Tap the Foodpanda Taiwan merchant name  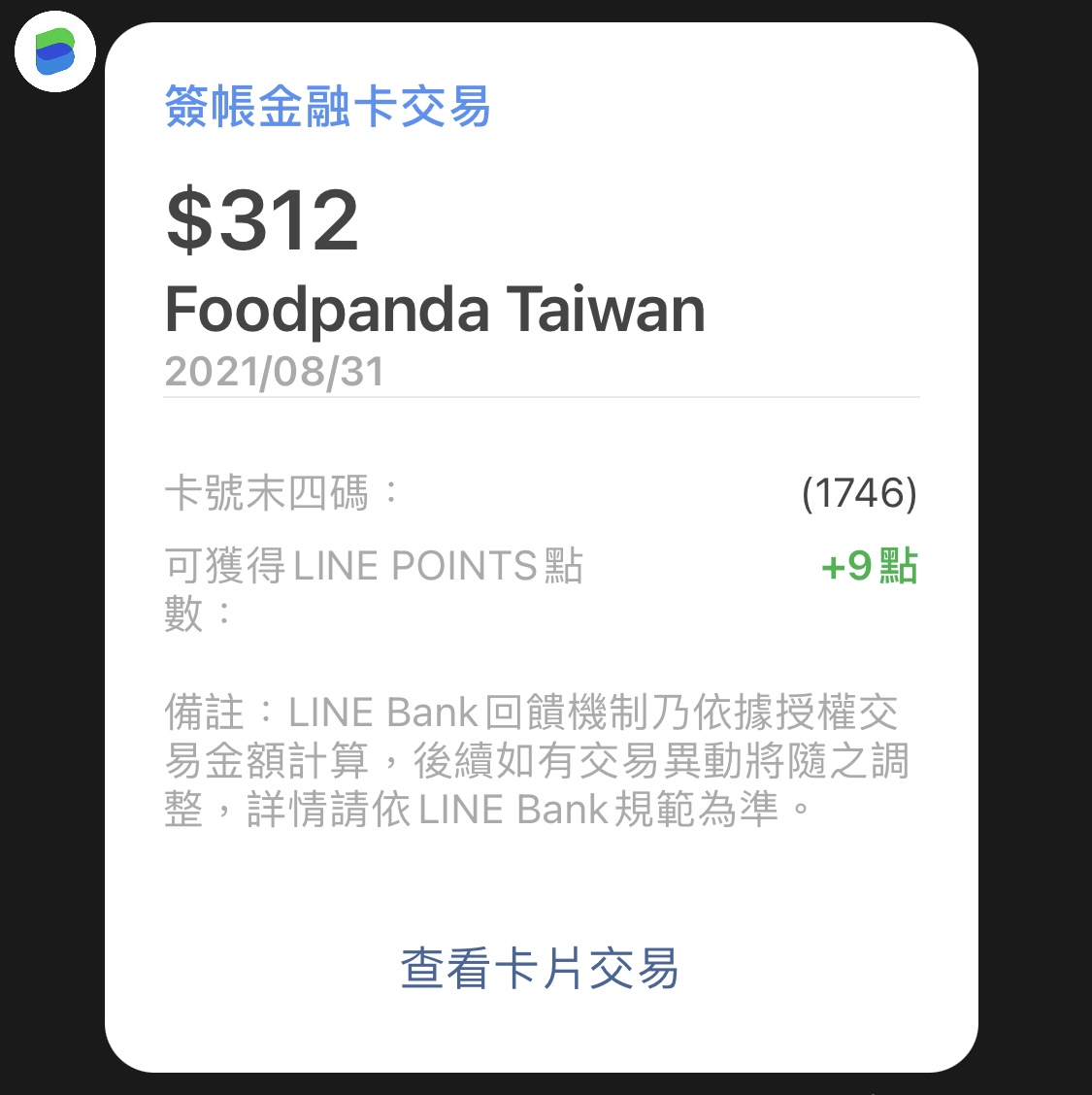pos(435,309)
